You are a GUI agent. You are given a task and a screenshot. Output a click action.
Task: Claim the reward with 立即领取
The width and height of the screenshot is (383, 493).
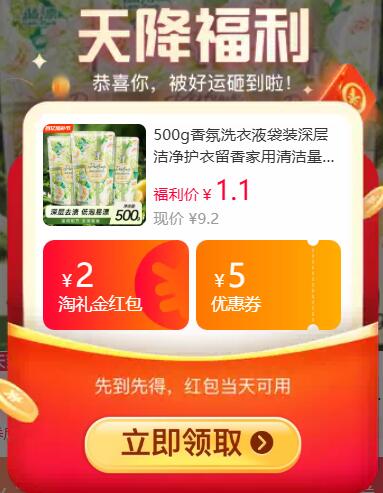point(193,444)
